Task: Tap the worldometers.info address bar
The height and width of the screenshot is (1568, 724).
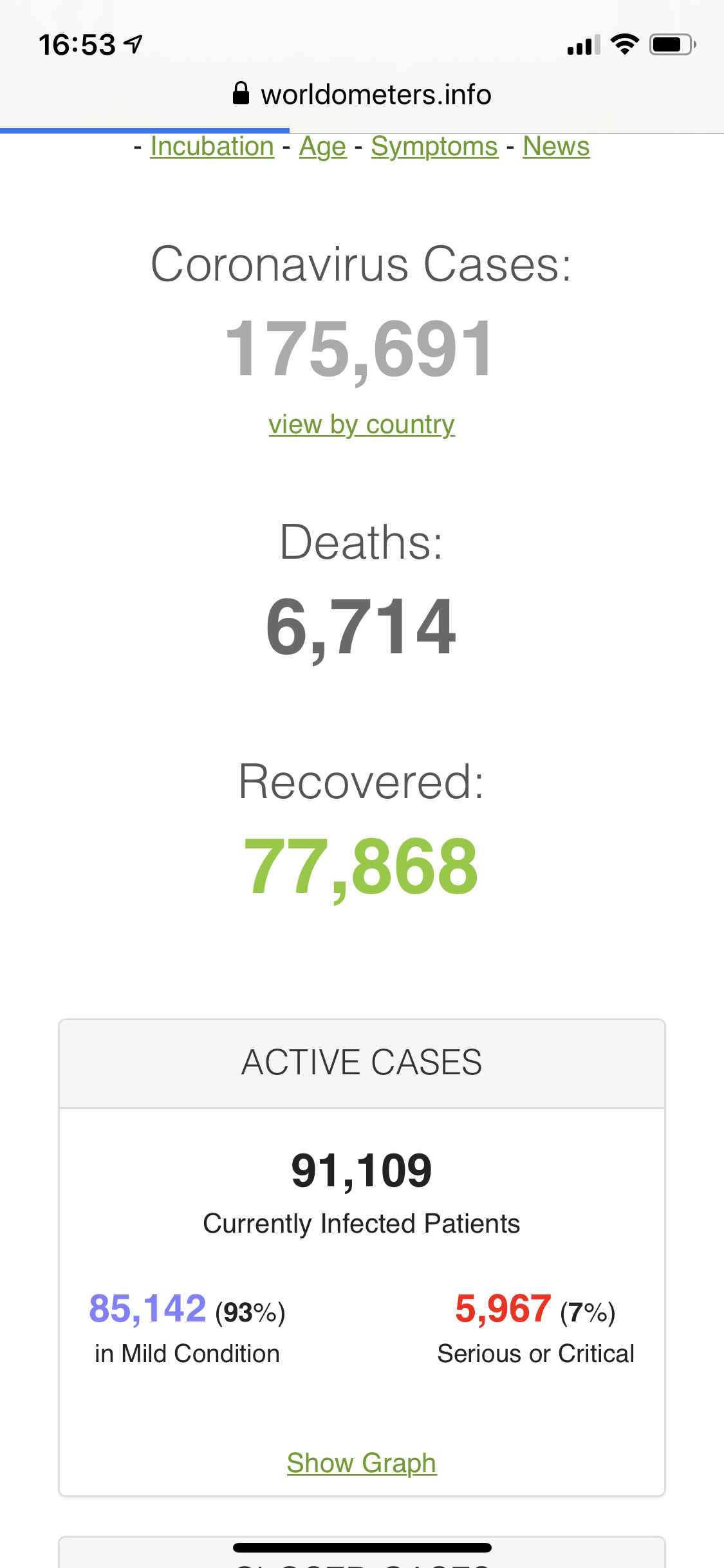Action: point(362,95)
